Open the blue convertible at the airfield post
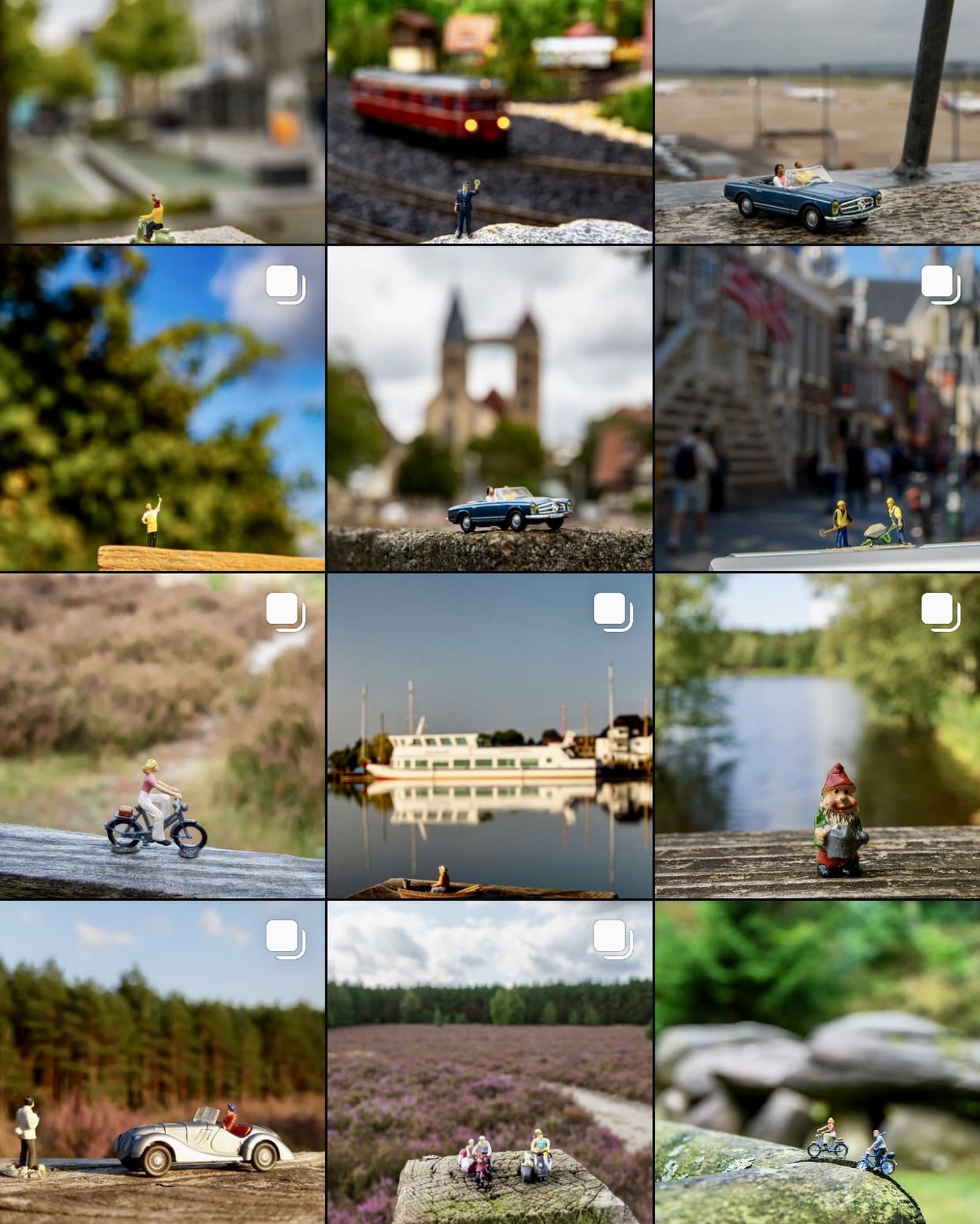The width and height of the screenshot is (980, 1224). [x=817, y=122]
